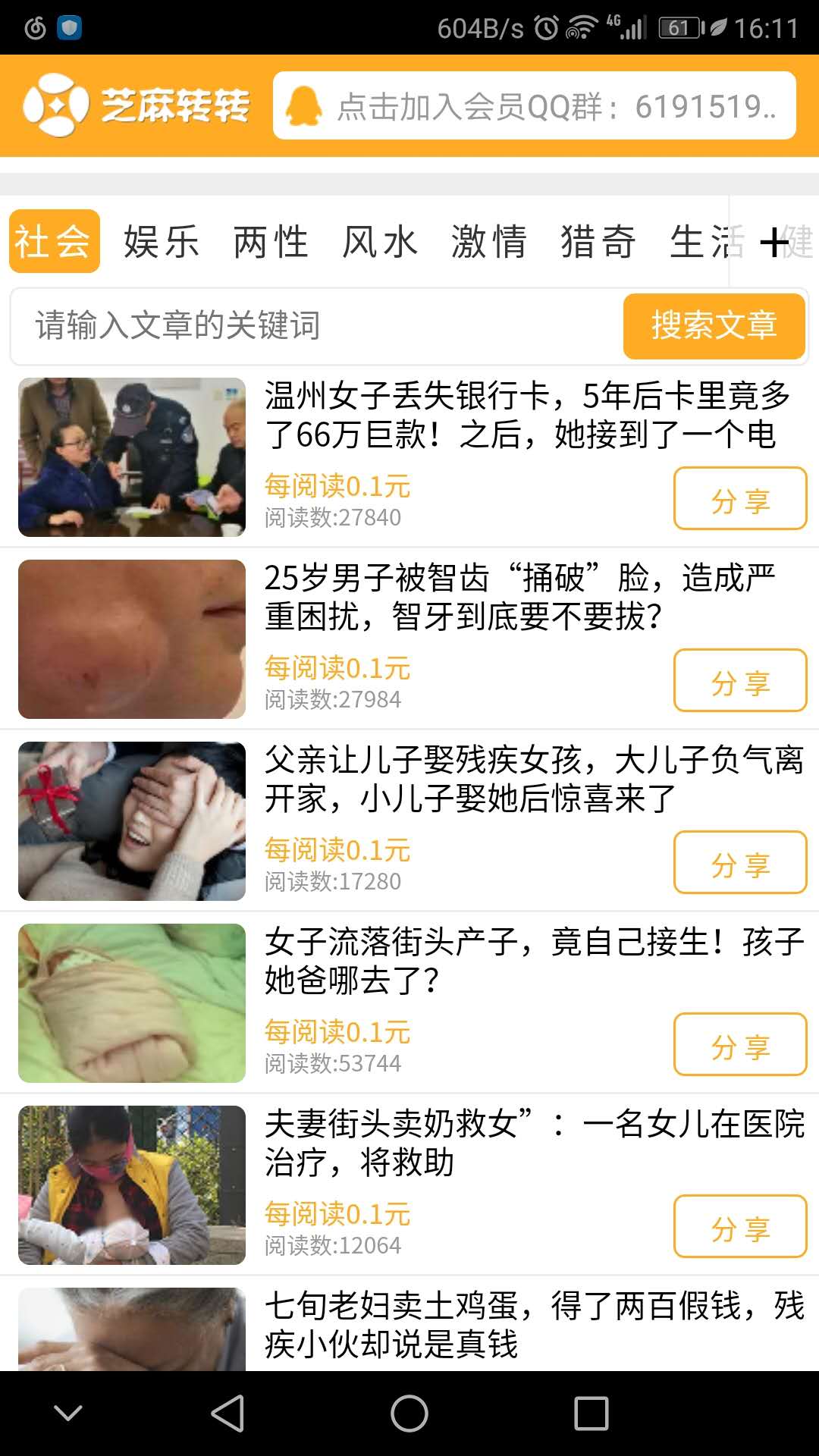Switch to the 娱乐 category tab
Screen dimensions: 819x1456
pyautogui.click(x=161, y=241)
